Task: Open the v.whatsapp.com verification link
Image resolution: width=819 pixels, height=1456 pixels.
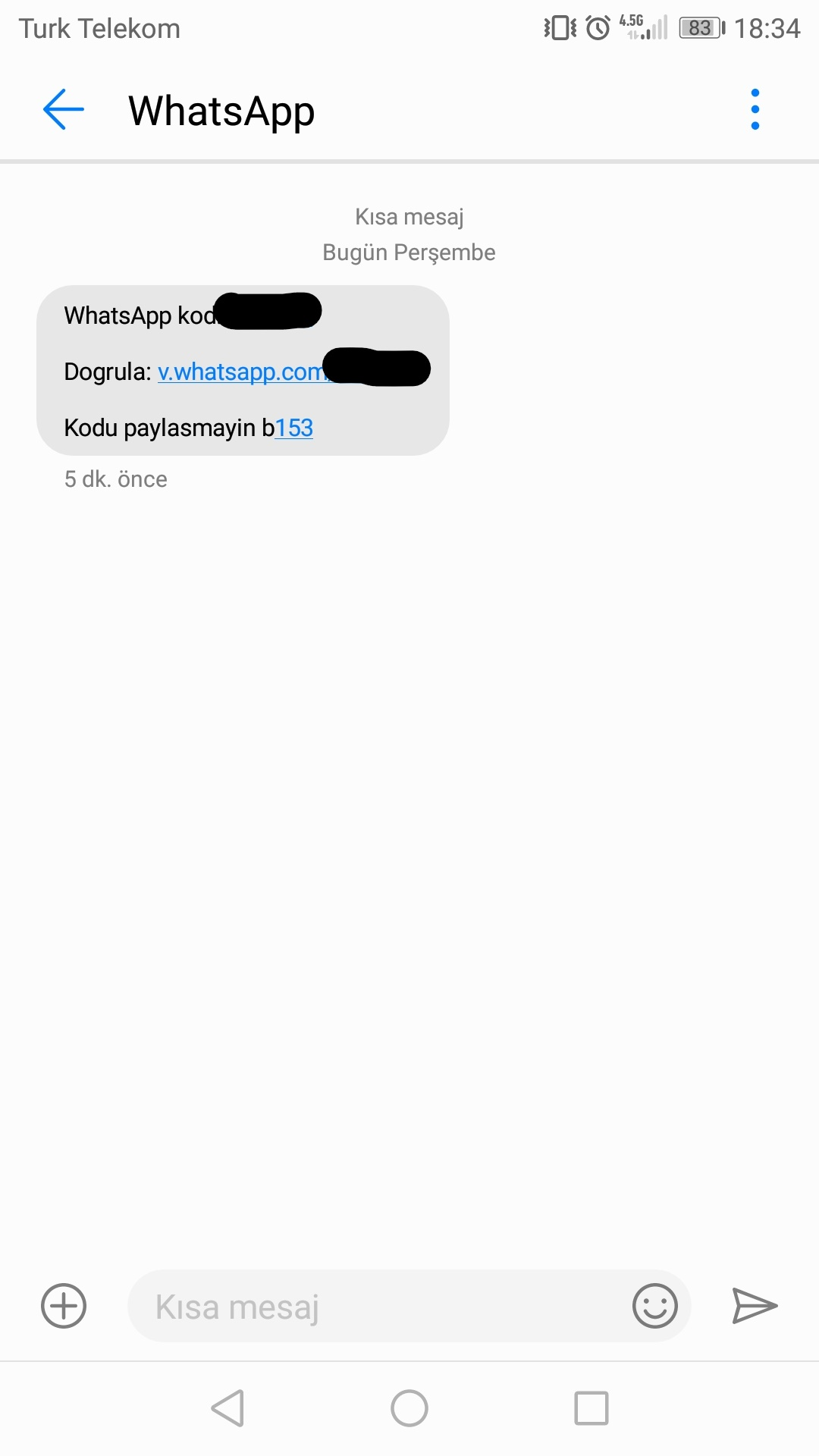Action: 240,372
